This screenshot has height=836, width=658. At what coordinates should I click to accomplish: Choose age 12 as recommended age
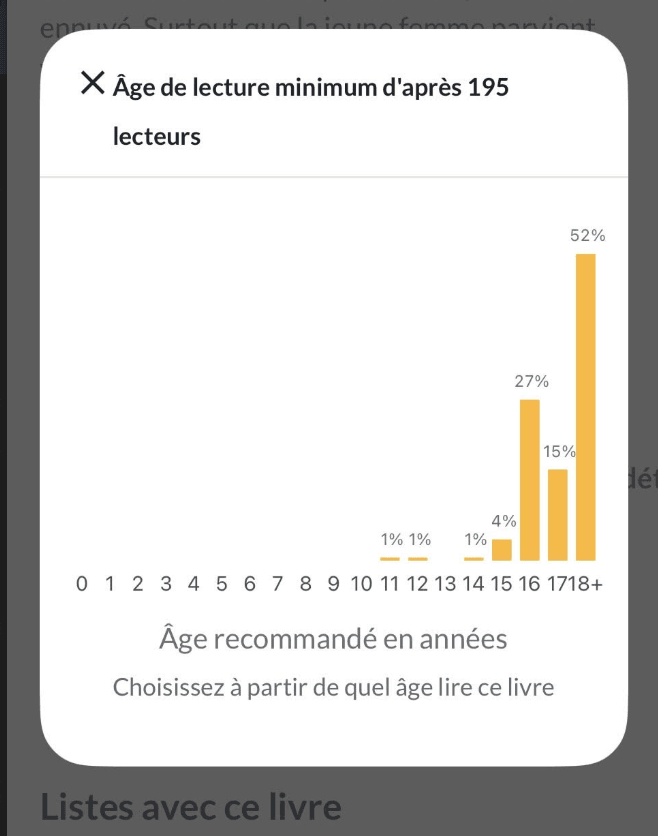click(x=417, y=584)
